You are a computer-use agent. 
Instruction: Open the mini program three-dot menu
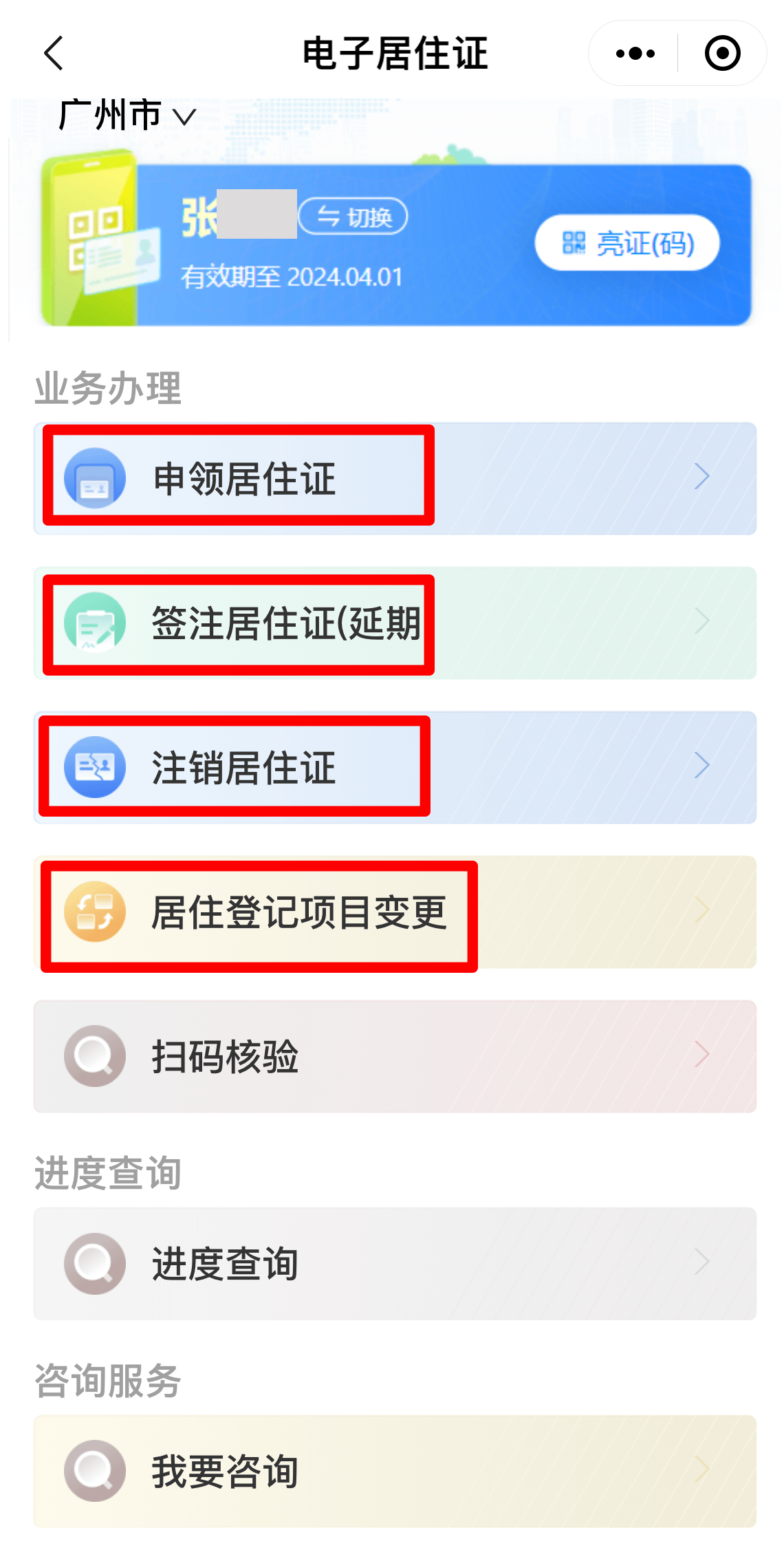[635, 54]
